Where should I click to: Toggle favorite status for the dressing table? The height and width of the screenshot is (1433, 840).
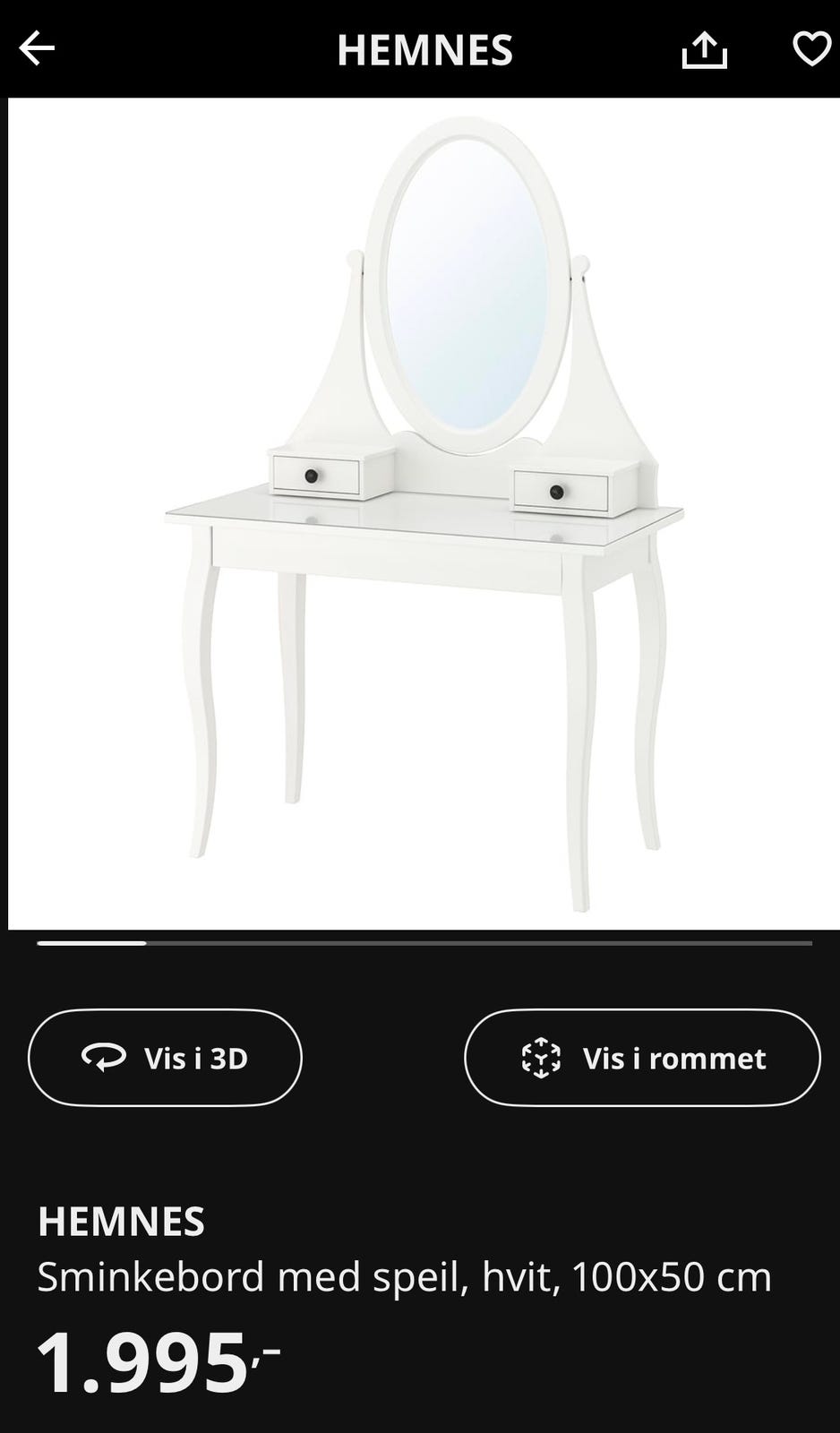coord(809,51)
